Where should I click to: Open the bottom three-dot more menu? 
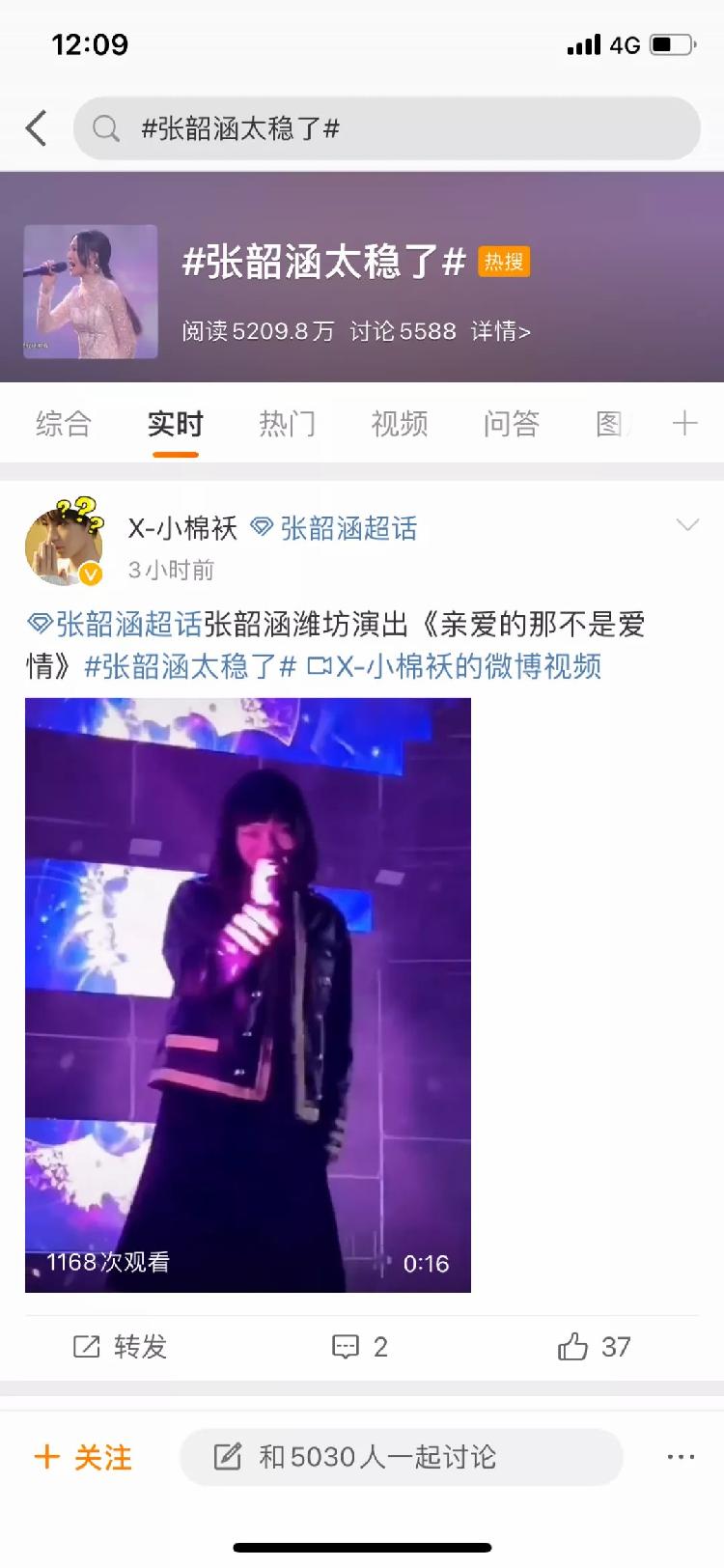click(681, 1457)
